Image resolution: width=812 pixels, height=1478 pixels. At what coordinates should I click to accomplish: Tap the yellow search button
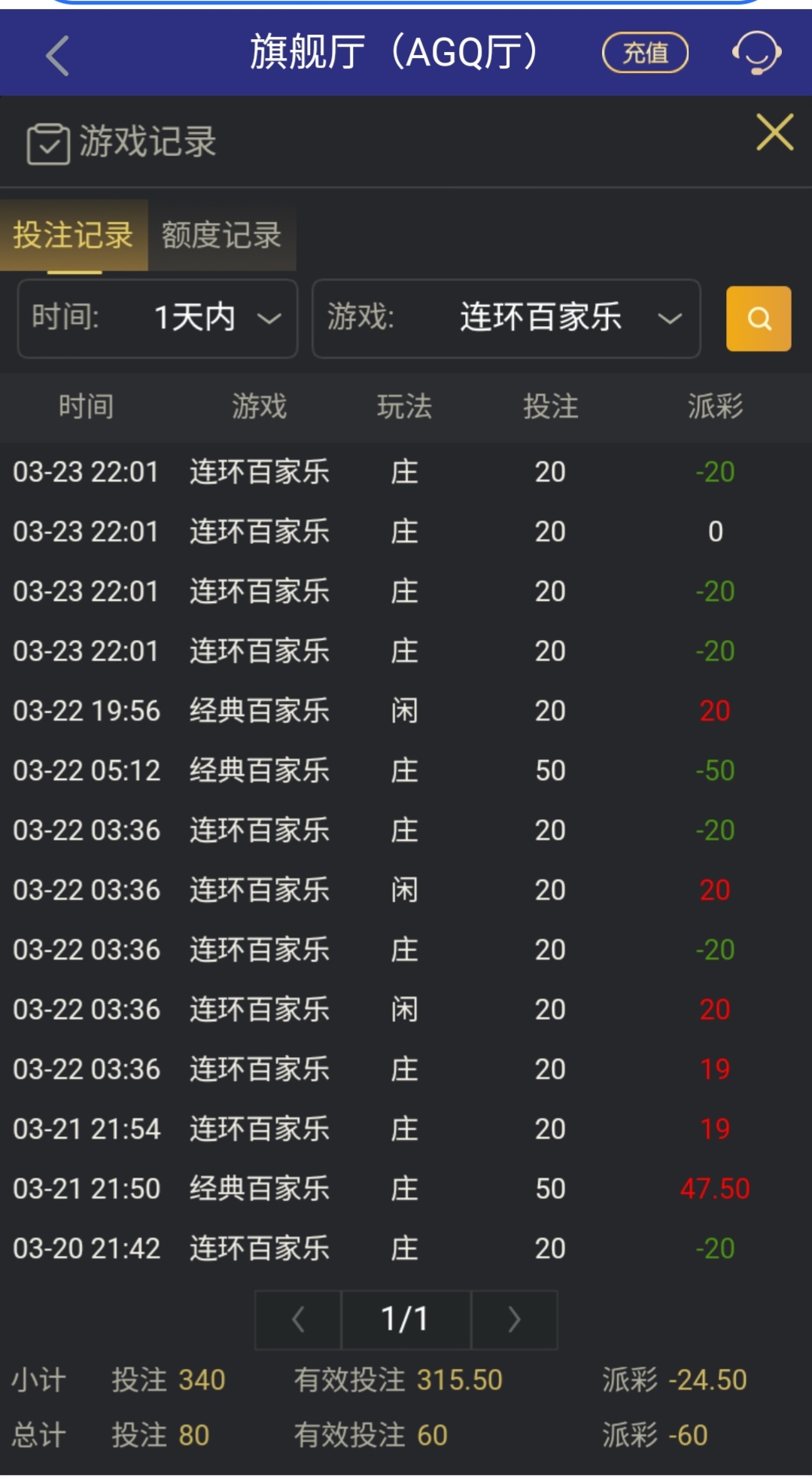pos(758,318)
